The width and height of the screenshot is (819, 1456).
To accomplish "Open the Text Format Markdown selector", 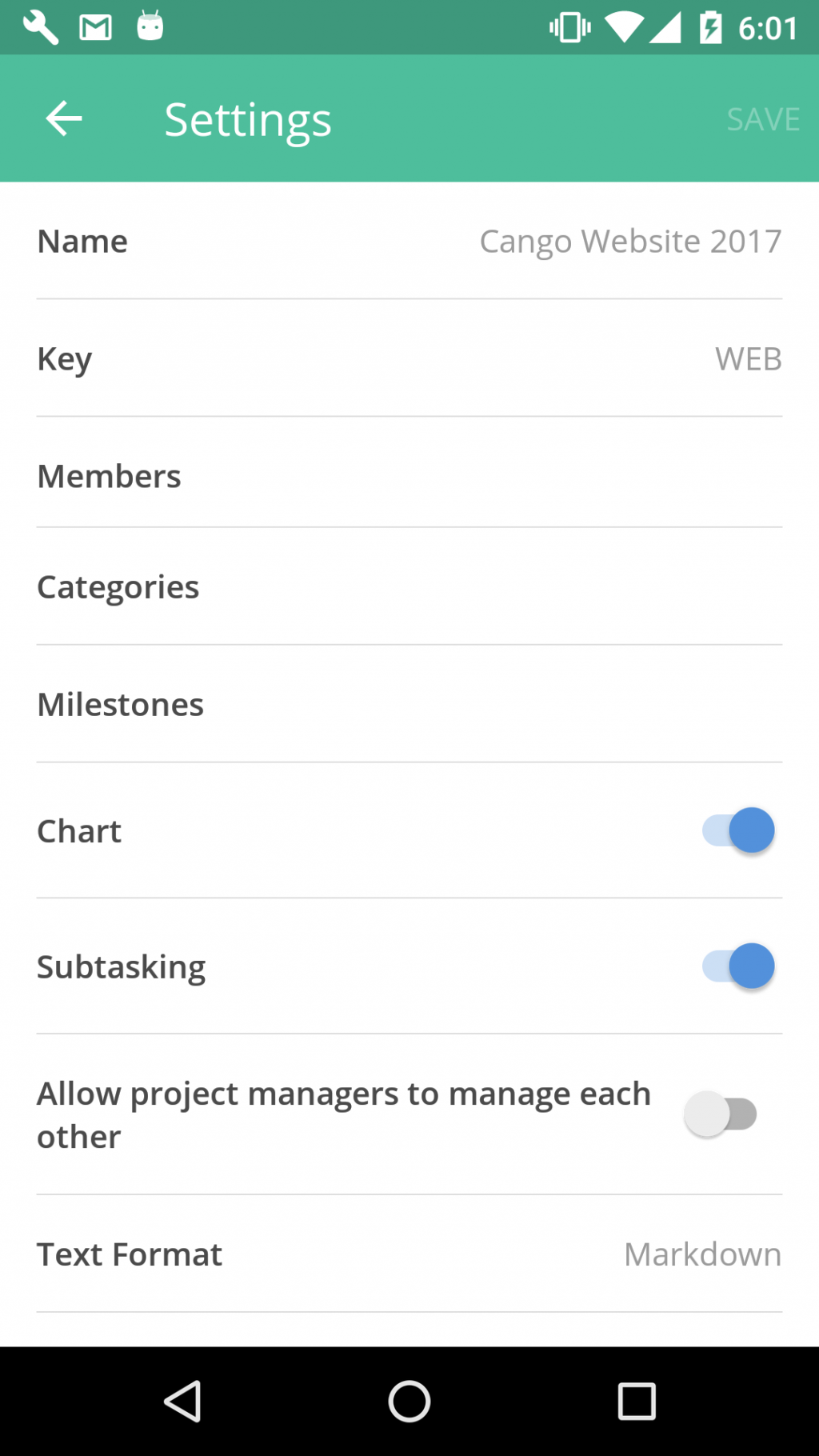I will click(x=702, y=1254).
